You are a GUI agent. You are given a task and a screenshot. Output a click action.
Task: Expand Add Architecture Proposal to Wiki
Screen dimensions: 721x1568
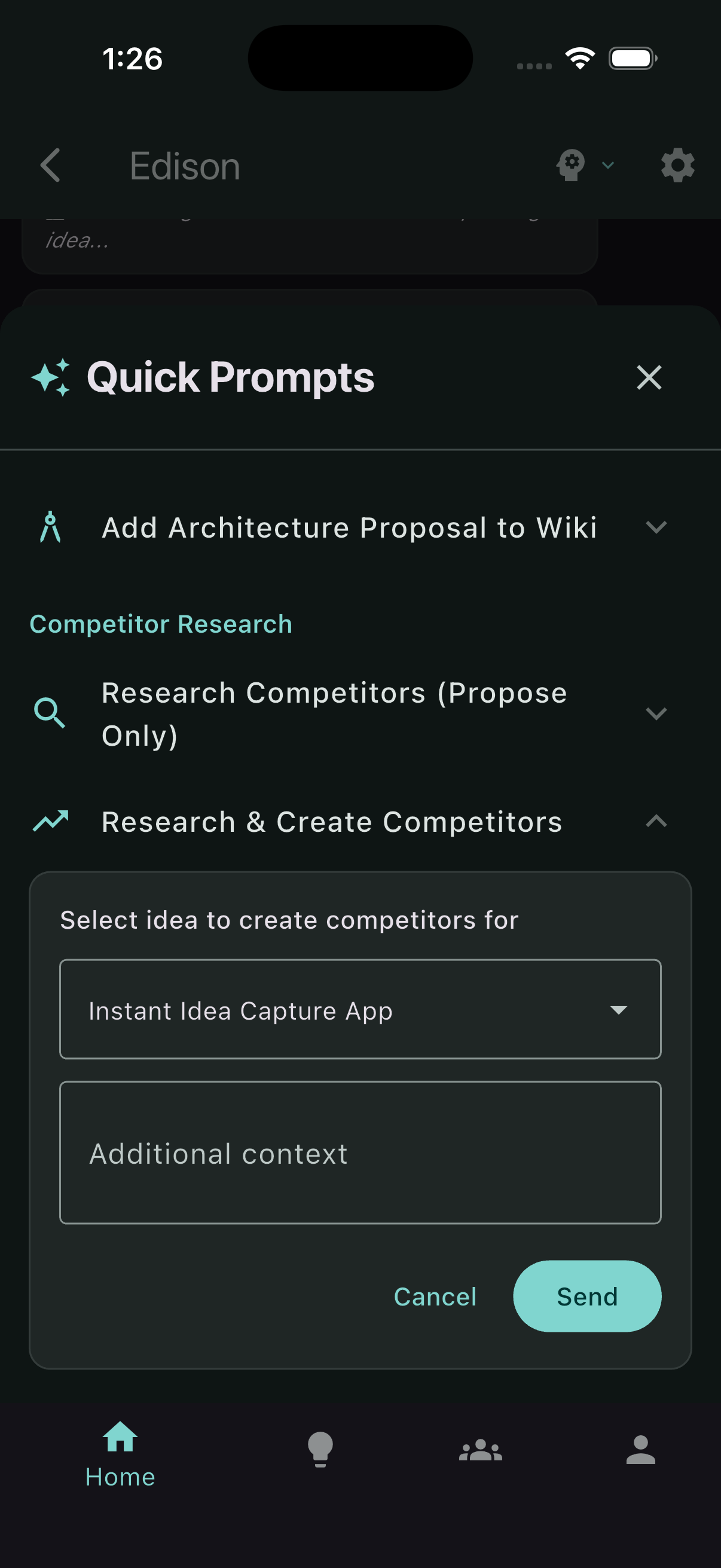click(656, 527)
